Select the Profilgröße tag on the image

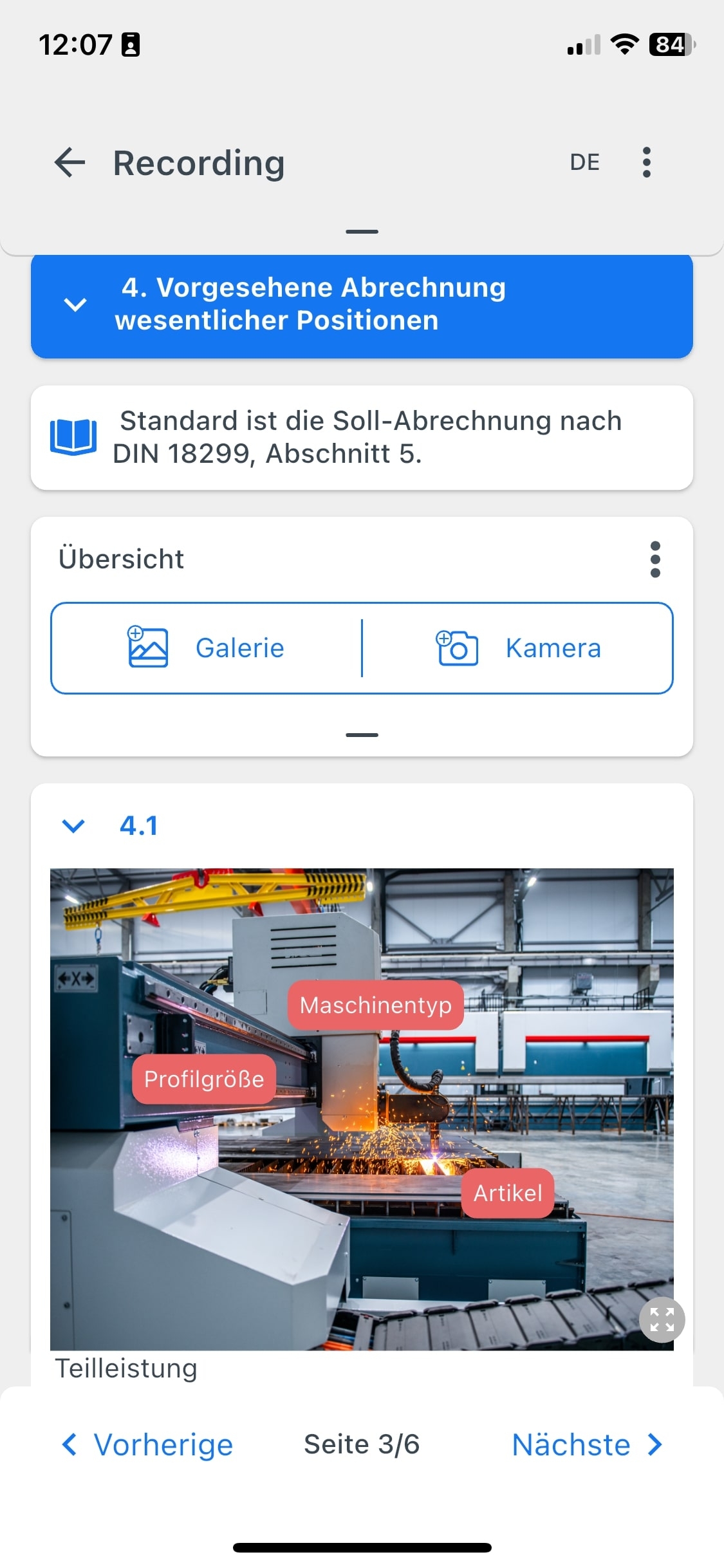click(x=204, y=1079)
